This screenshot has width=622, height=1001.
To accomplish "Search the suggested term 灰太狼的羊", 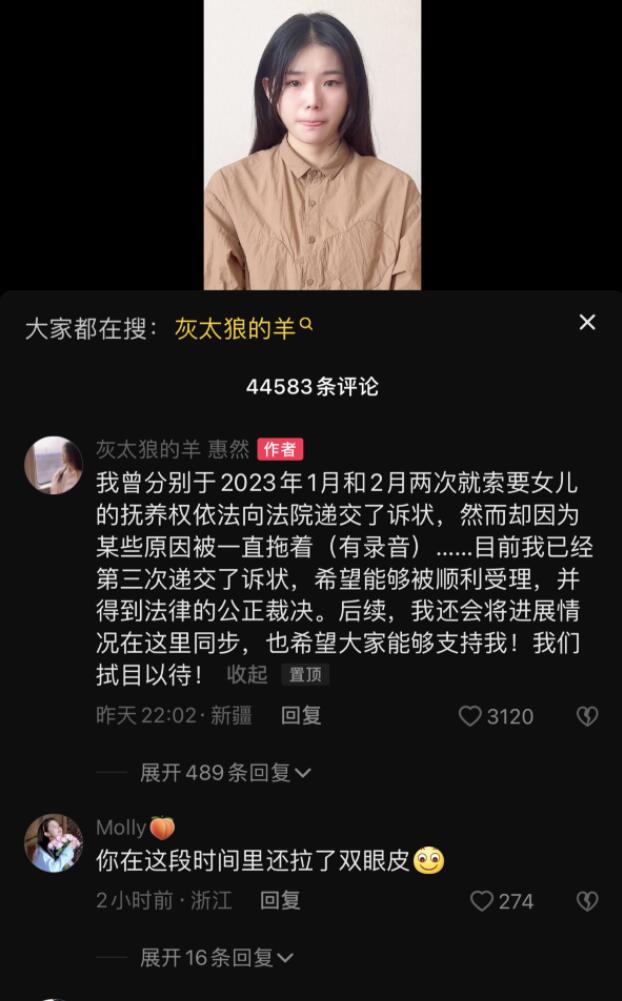I will 242,328.
